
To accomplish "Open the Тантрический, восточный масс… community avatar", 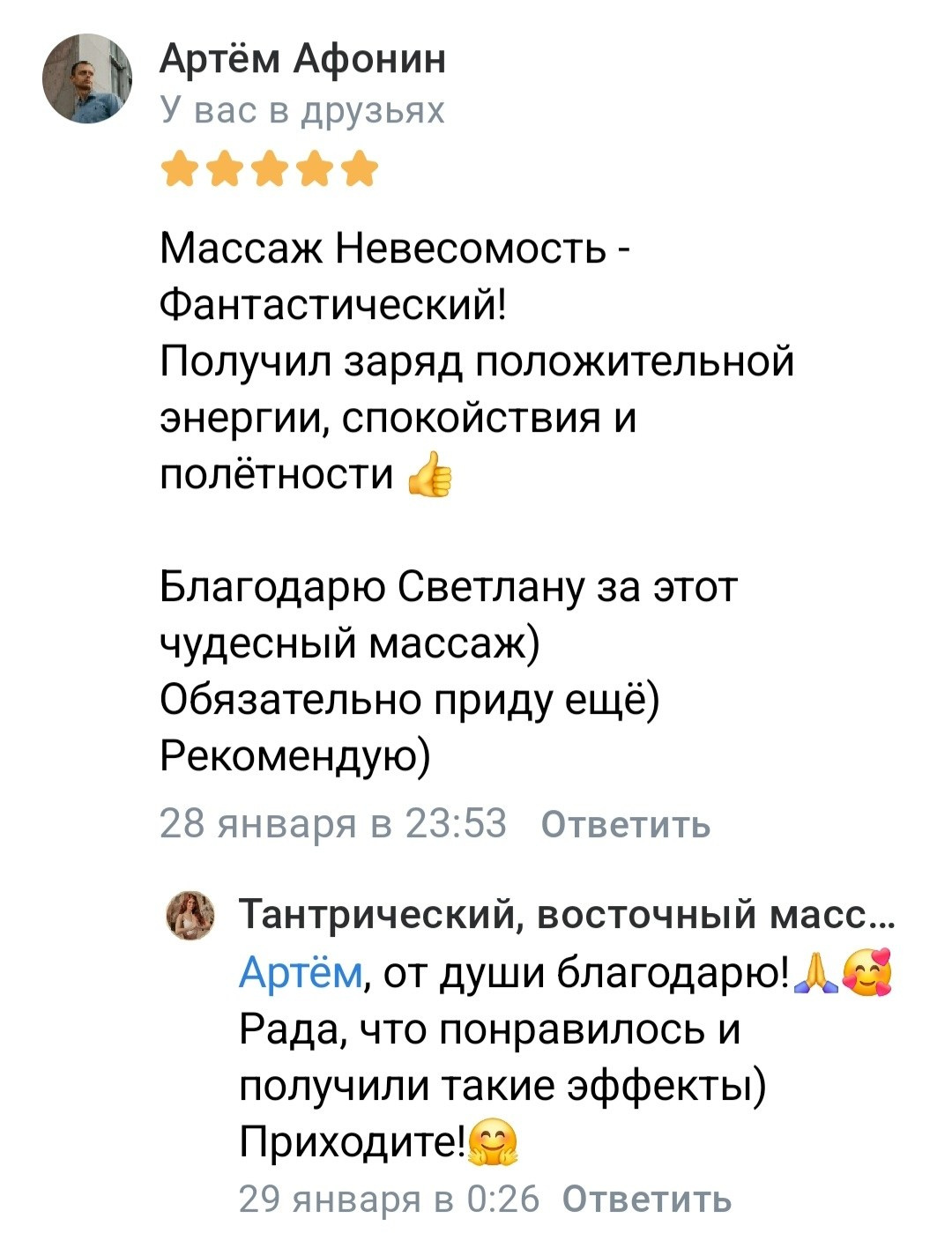I will tap(191, 915).
